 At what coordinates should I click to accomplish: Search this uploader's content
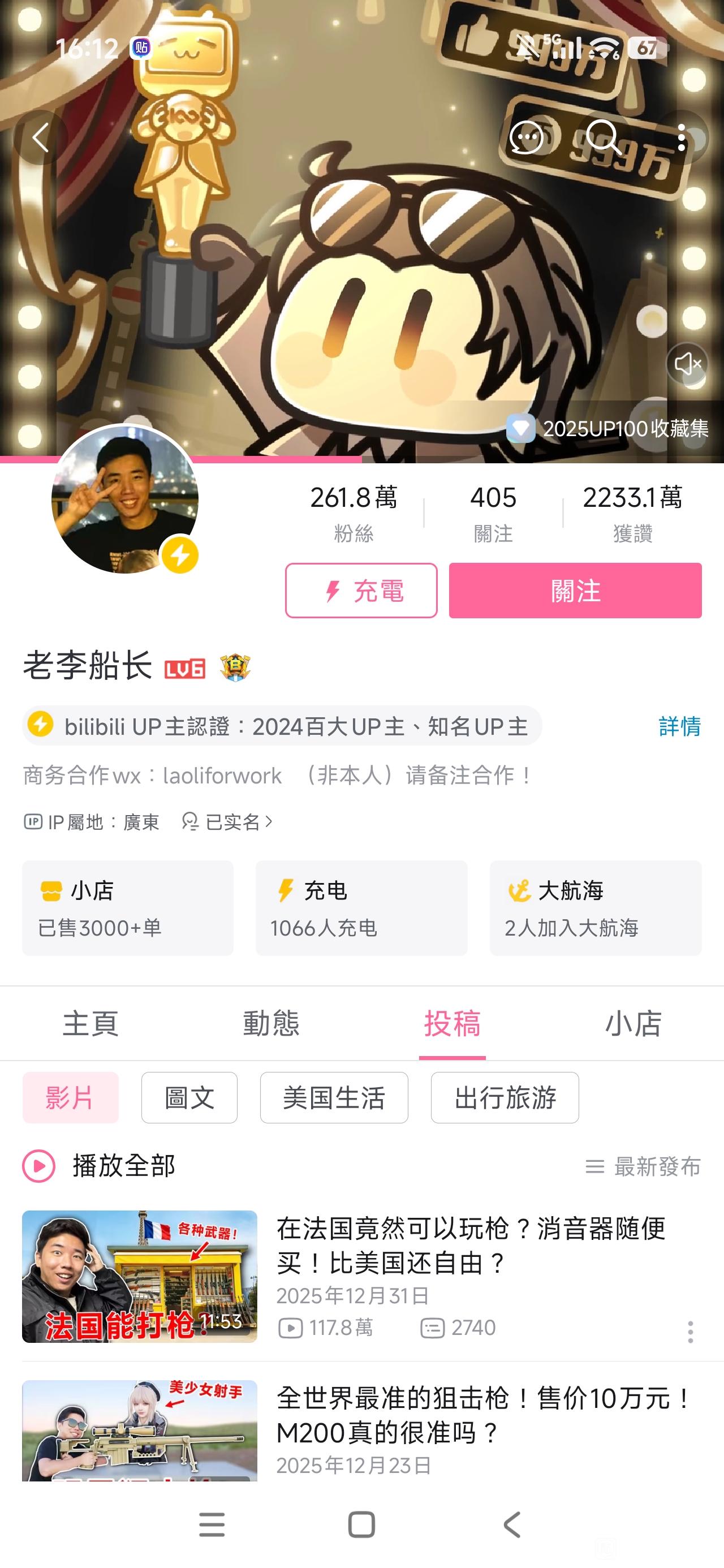[603, 137]
